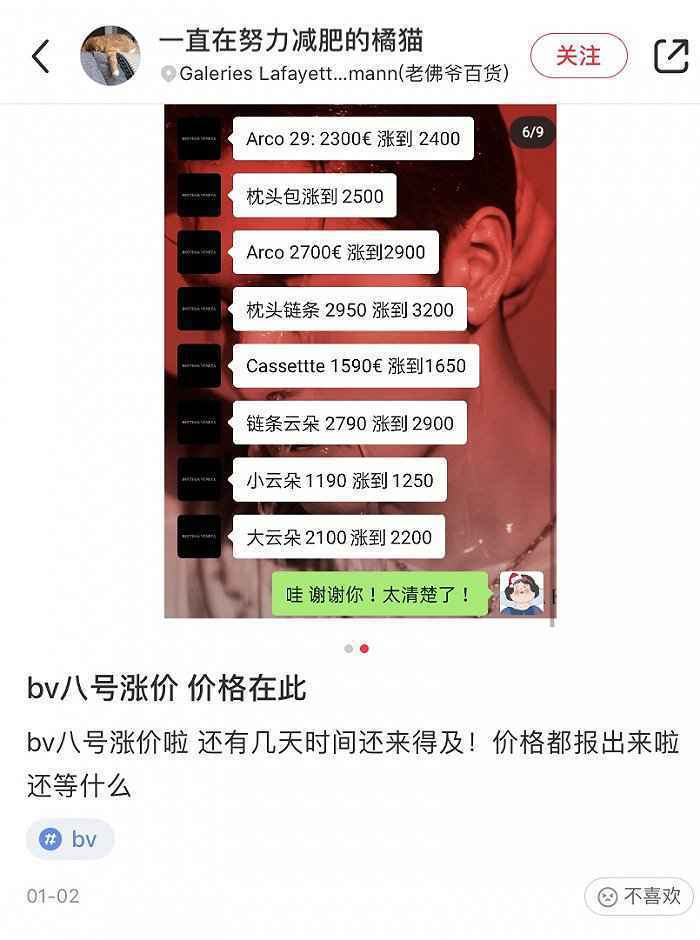This screenshot has width=700, height=940.
Task: Open the author's avatar profile
Action: [x=110, y=56]
